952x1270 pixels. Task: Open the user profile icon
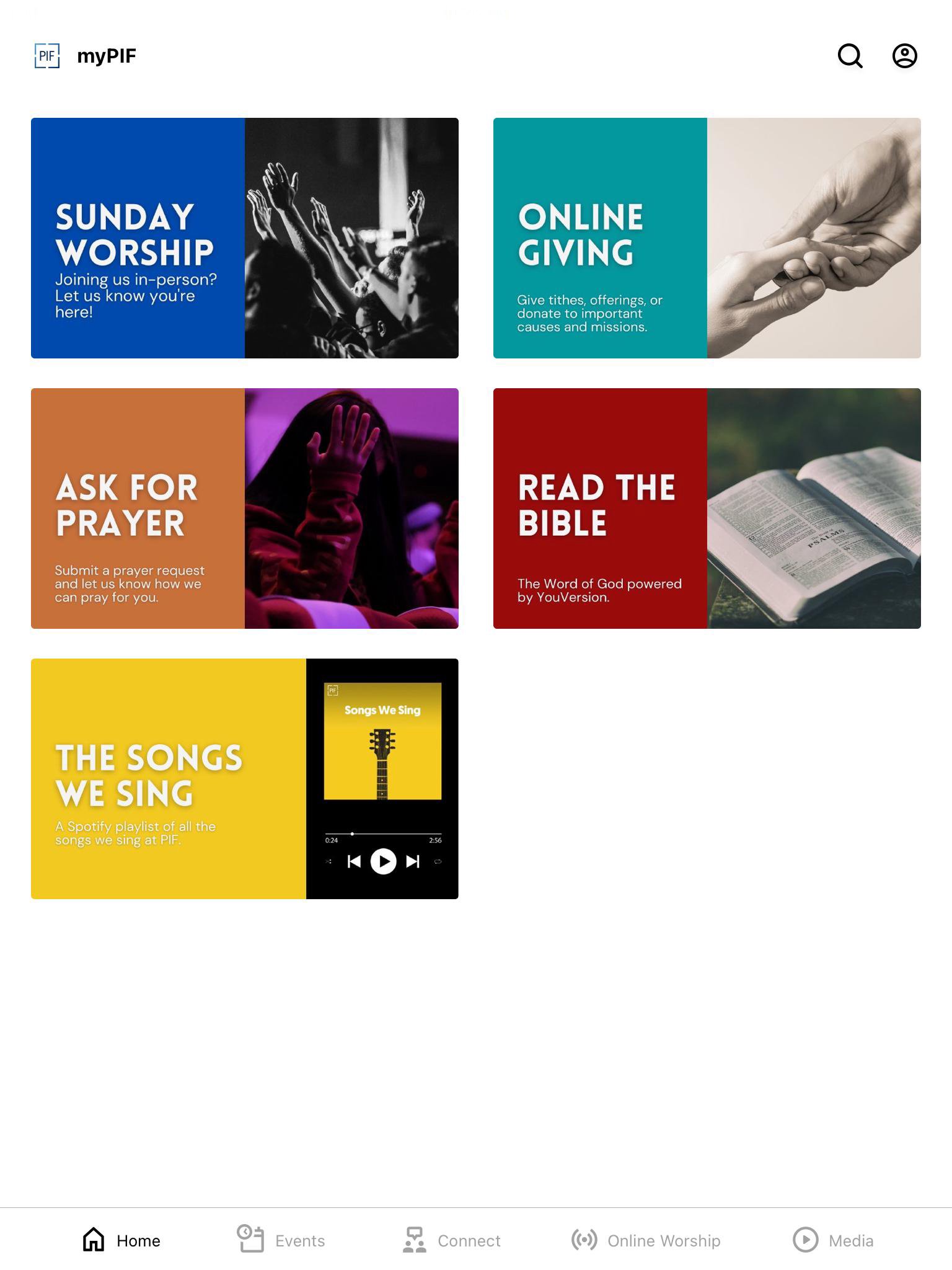[904, 56]
